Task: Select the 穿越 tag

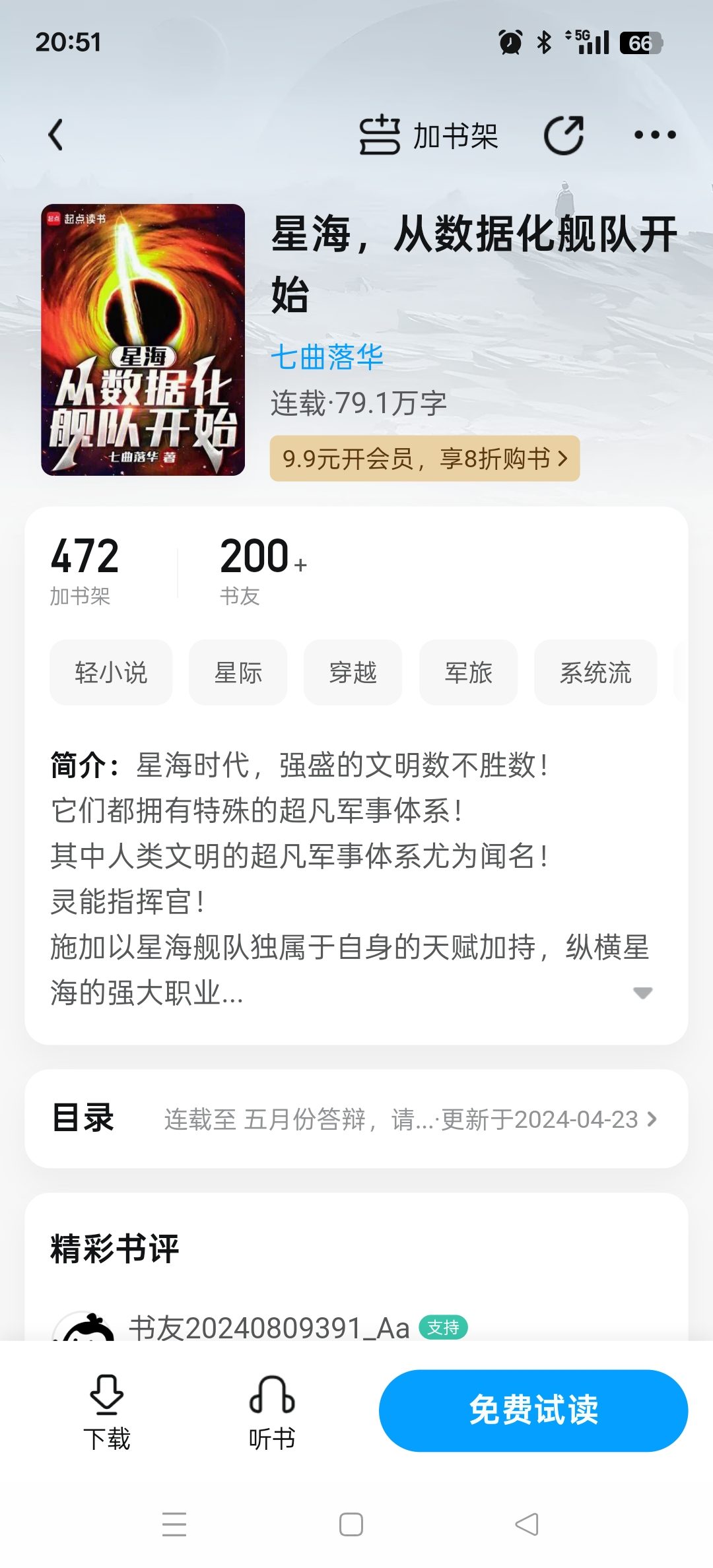Action: coord(353,672)
